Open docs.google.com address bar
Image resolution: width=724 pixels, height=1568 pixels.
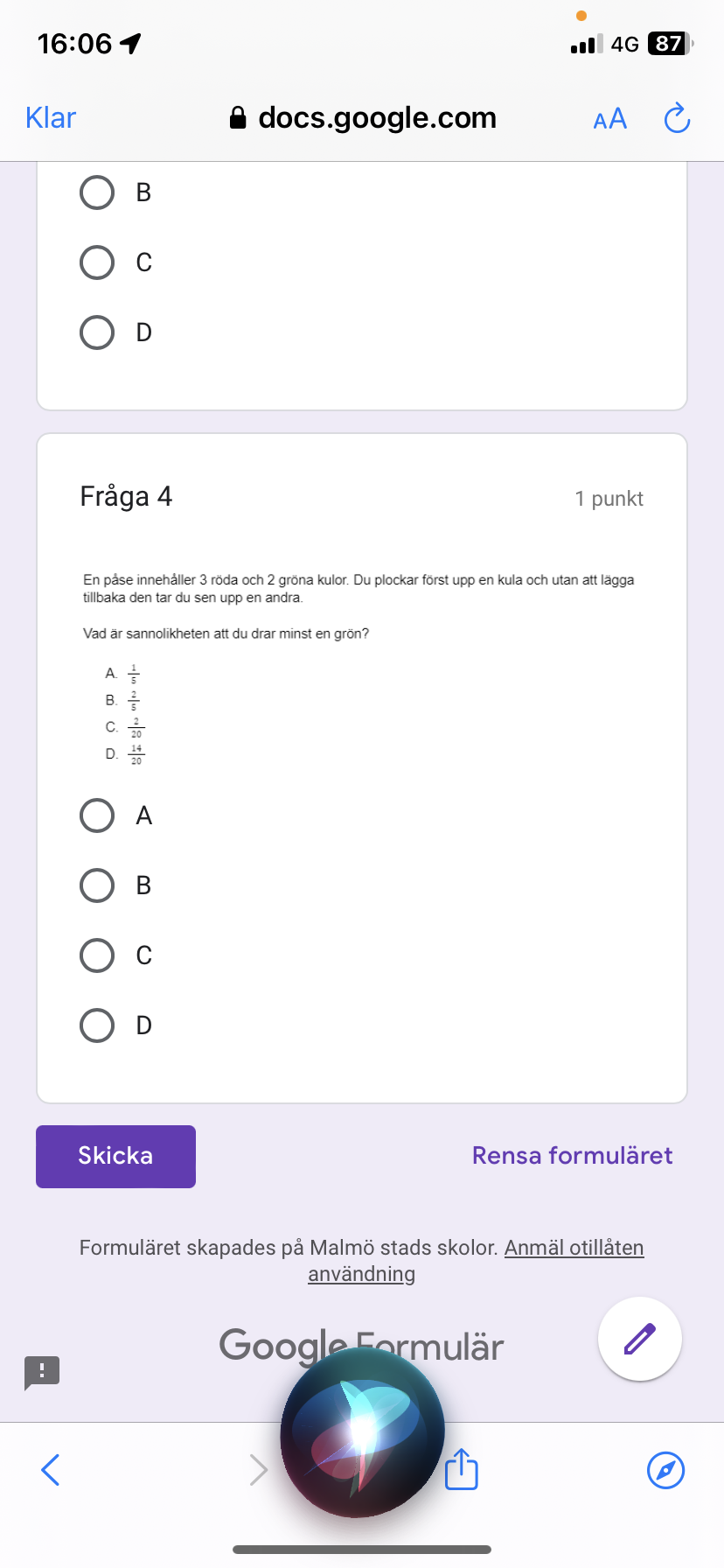(376, 116)
